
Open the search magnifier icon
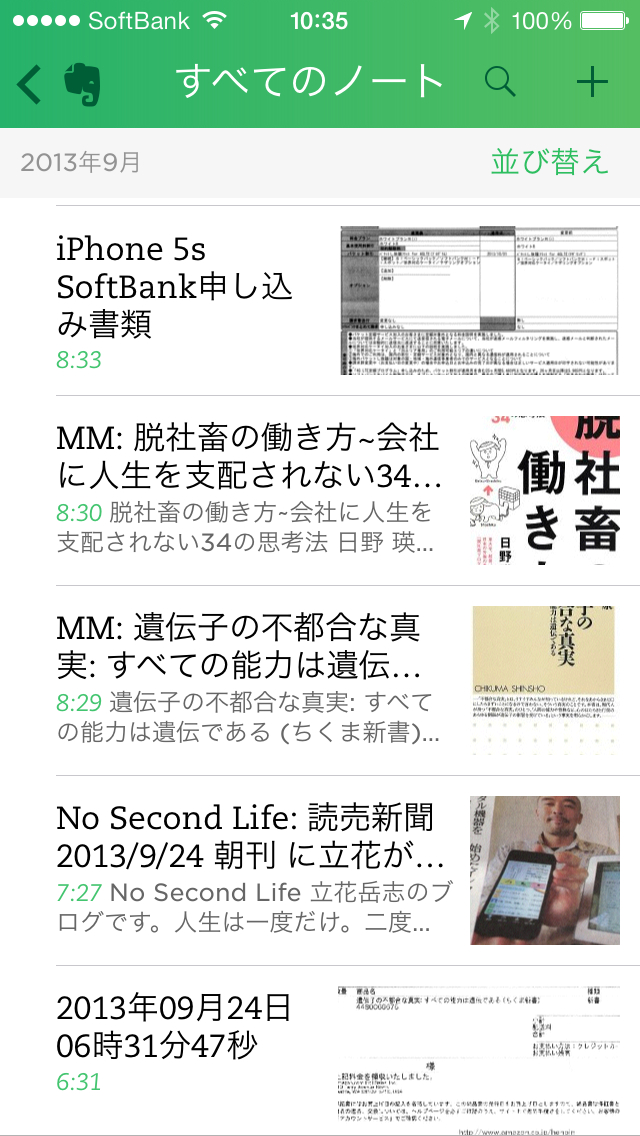[x=500, y=83]
